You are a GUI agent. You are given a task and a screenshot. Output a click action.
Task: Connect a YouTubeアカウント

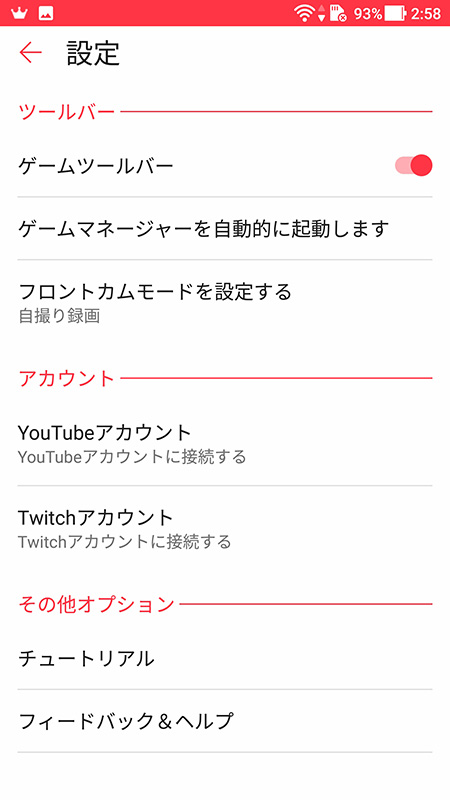tap(225, 443)
